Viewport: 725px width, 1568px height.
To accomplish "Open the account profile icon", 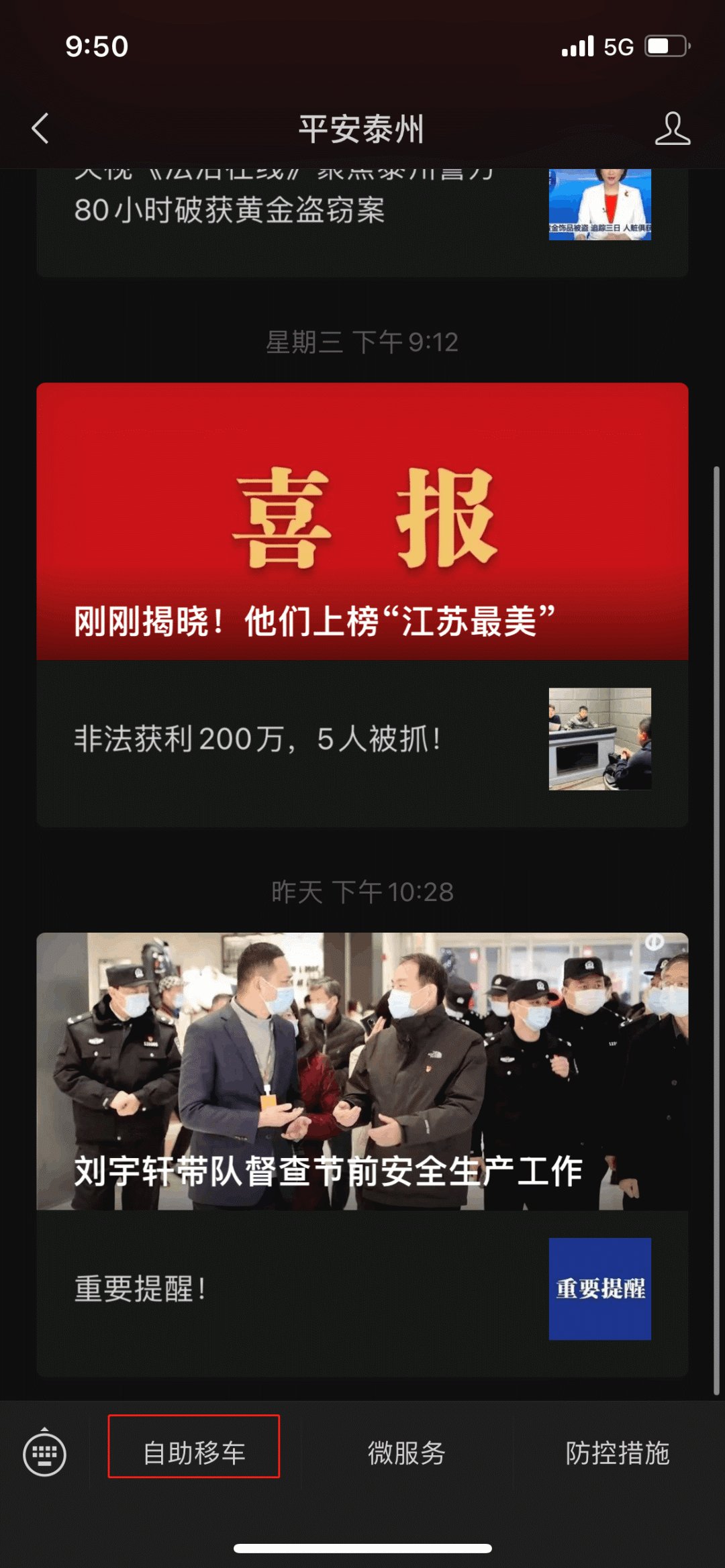I will 672,128.
